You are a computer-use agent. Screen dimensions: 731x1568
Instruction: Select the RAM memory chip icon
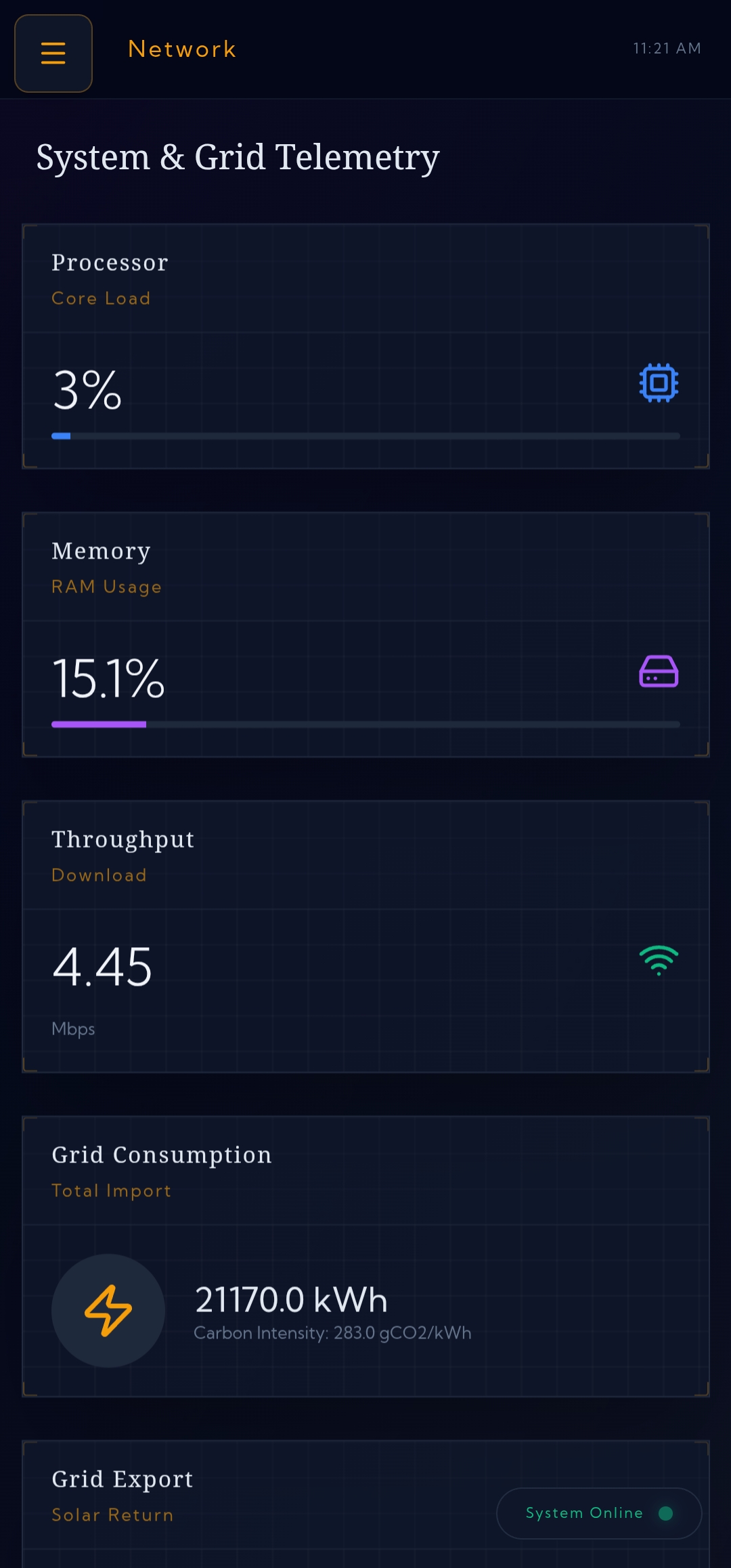tap(659, 671)
